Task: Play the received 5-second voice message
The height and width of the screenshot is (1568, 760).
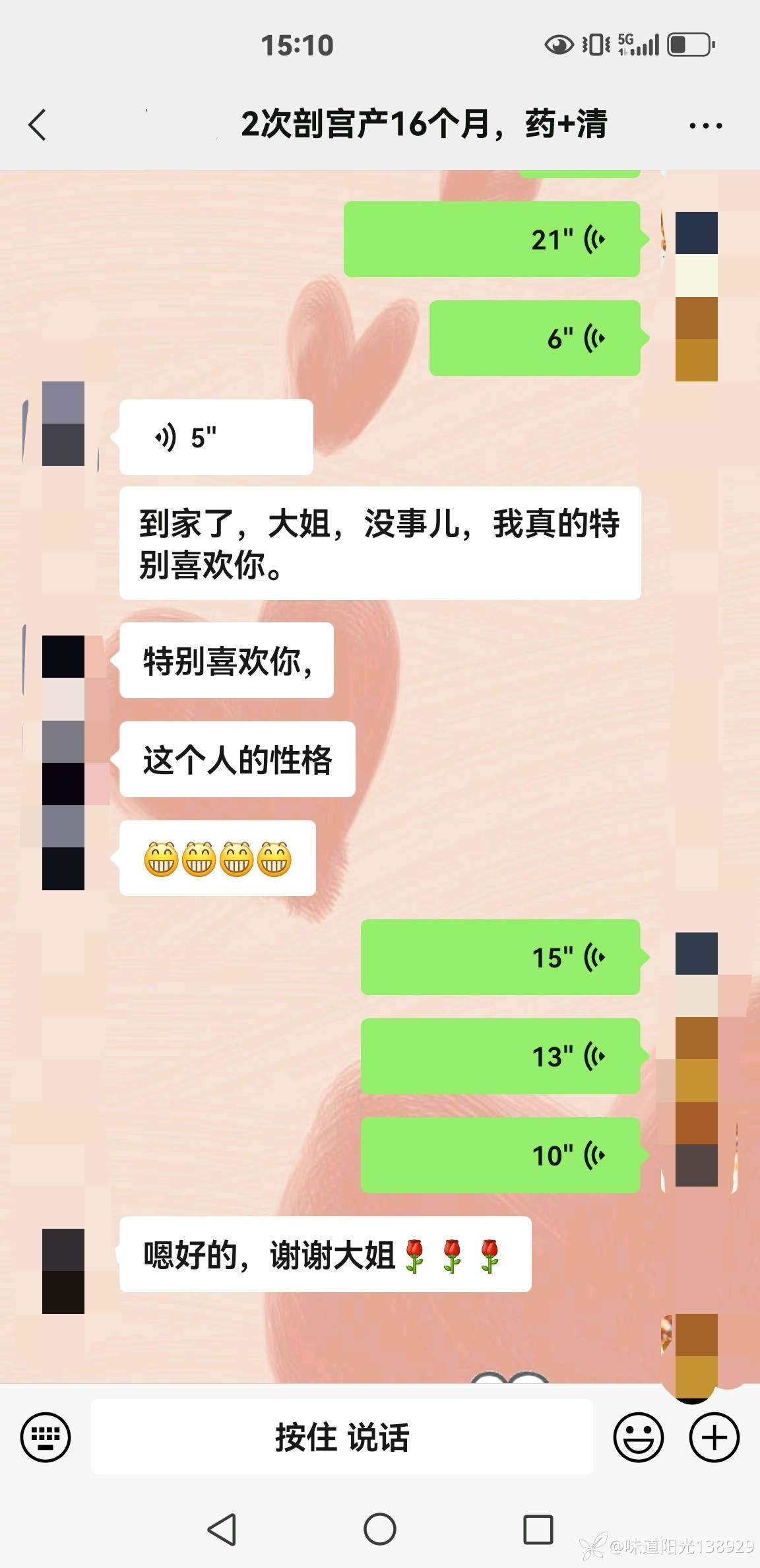Action: 216,437
